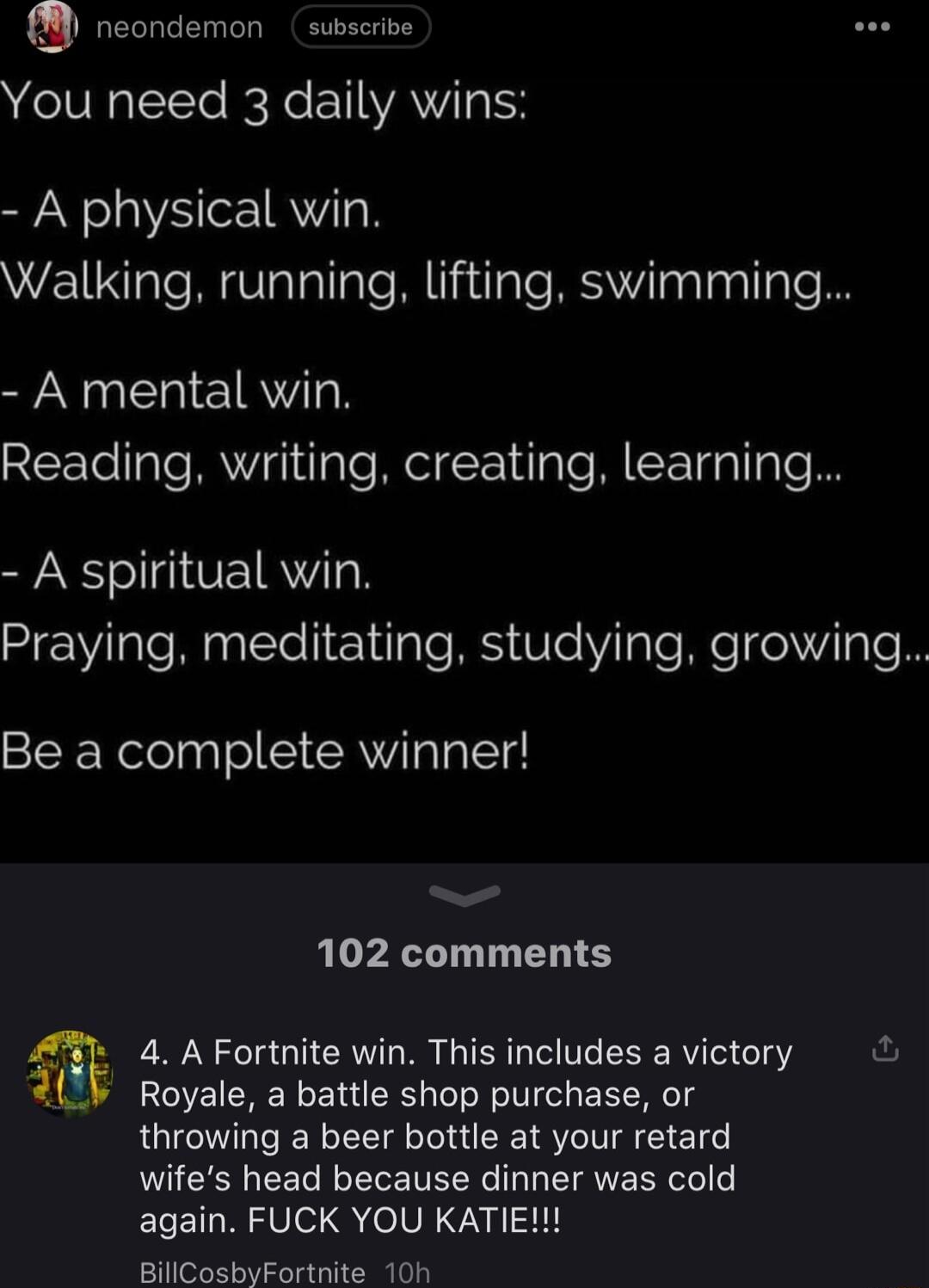Open BillCosbyFortnite's profile
The image size is (929, 1288).
coord(253,1271)
